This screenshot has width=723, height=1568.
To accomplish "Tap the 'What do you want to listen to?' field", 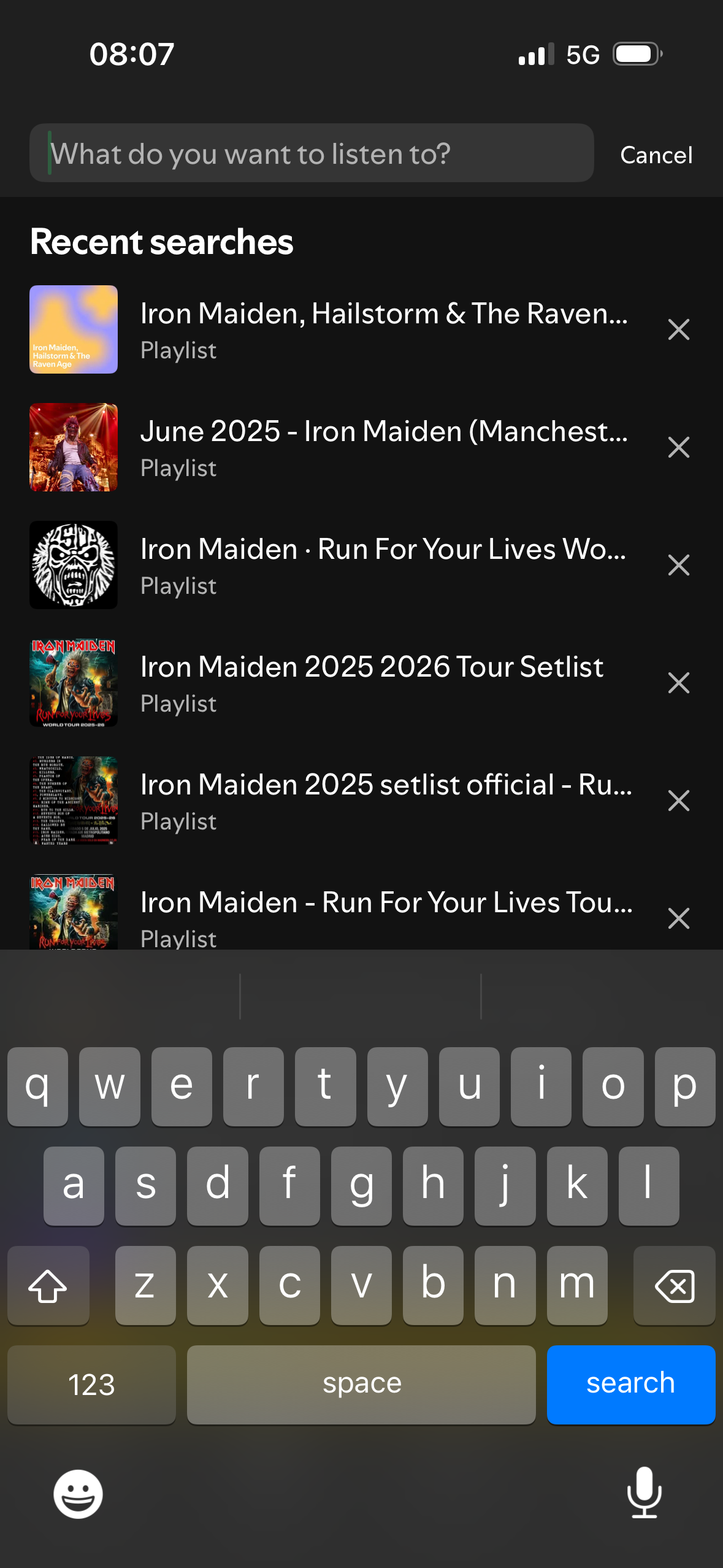I will [x=312, y=153].
